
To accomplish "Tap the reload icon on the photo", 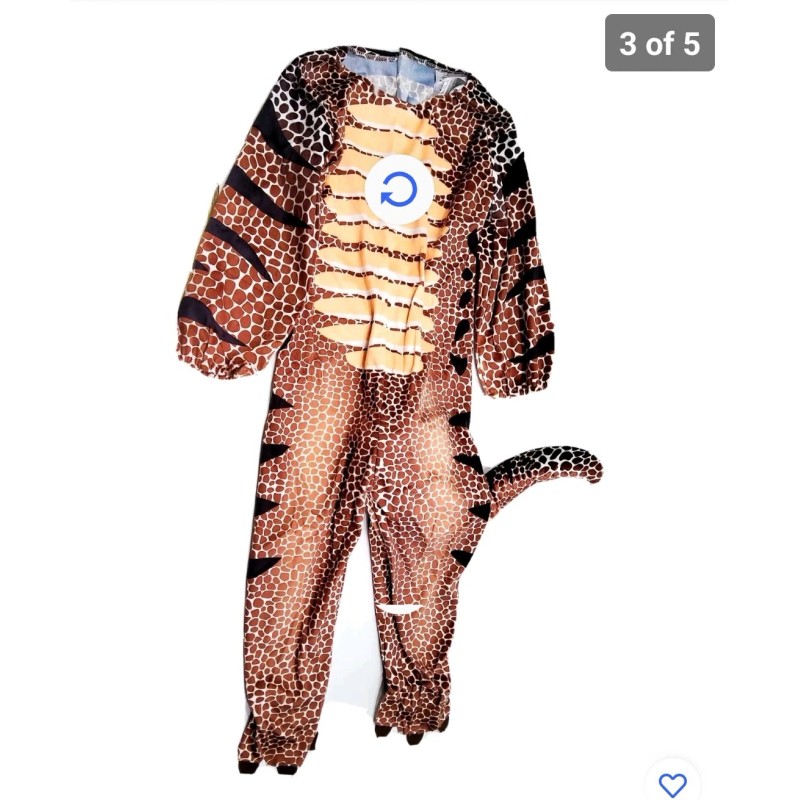I will click(399, 190).
